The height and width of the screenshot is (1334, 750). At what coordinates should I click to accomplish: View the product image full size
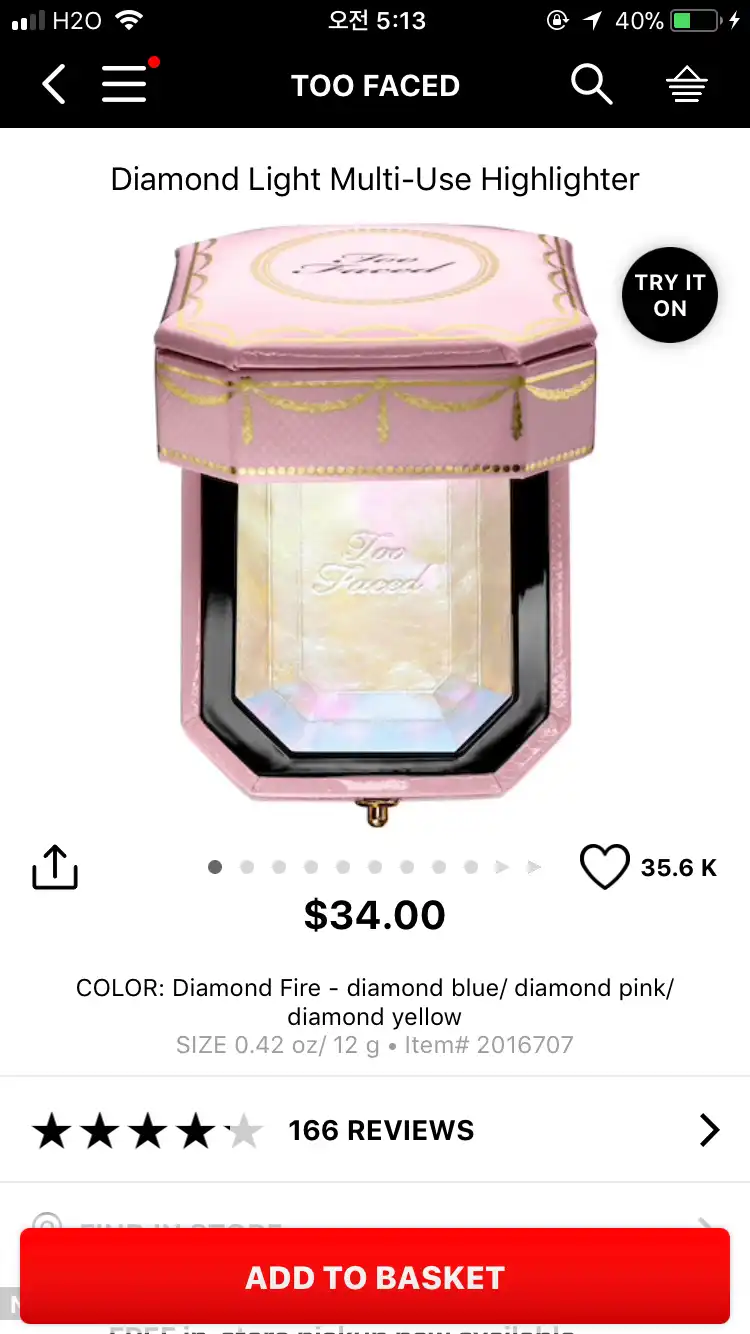click(x=375, y=525)
